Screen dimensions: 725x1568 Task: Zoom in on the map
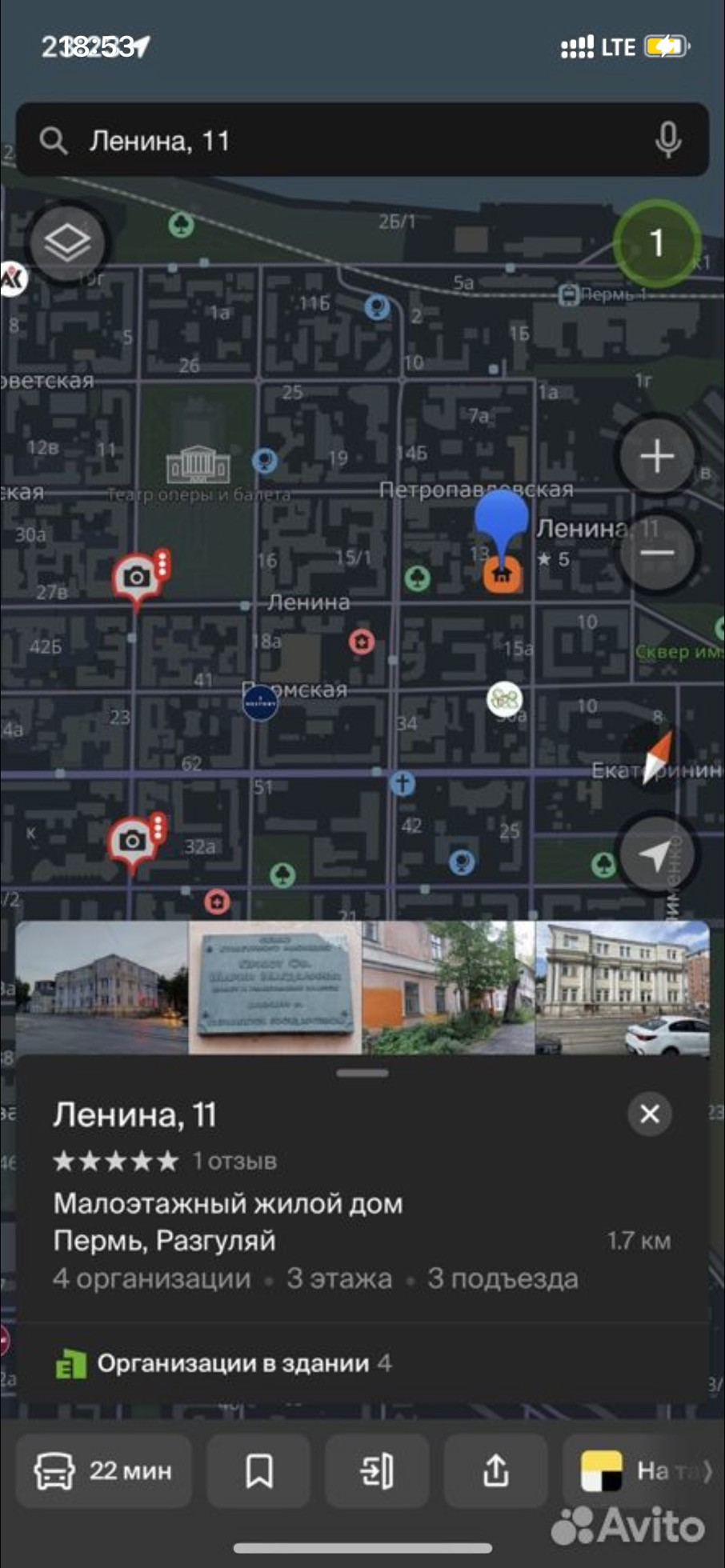pyautogui.click(x=657, y=457)
